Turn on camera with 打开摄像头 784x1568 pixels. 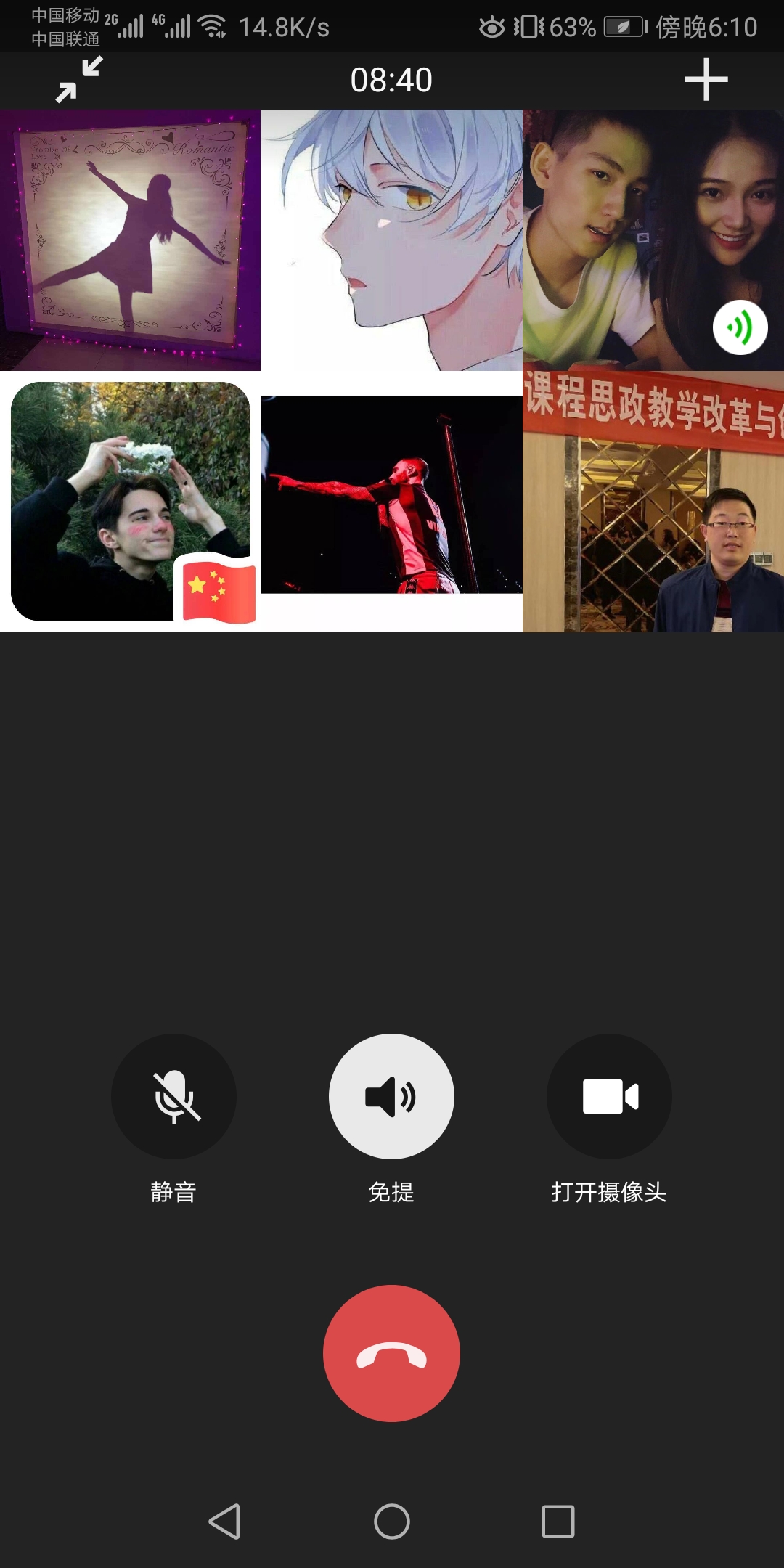pyautogui.click(x=609, y=1096)
